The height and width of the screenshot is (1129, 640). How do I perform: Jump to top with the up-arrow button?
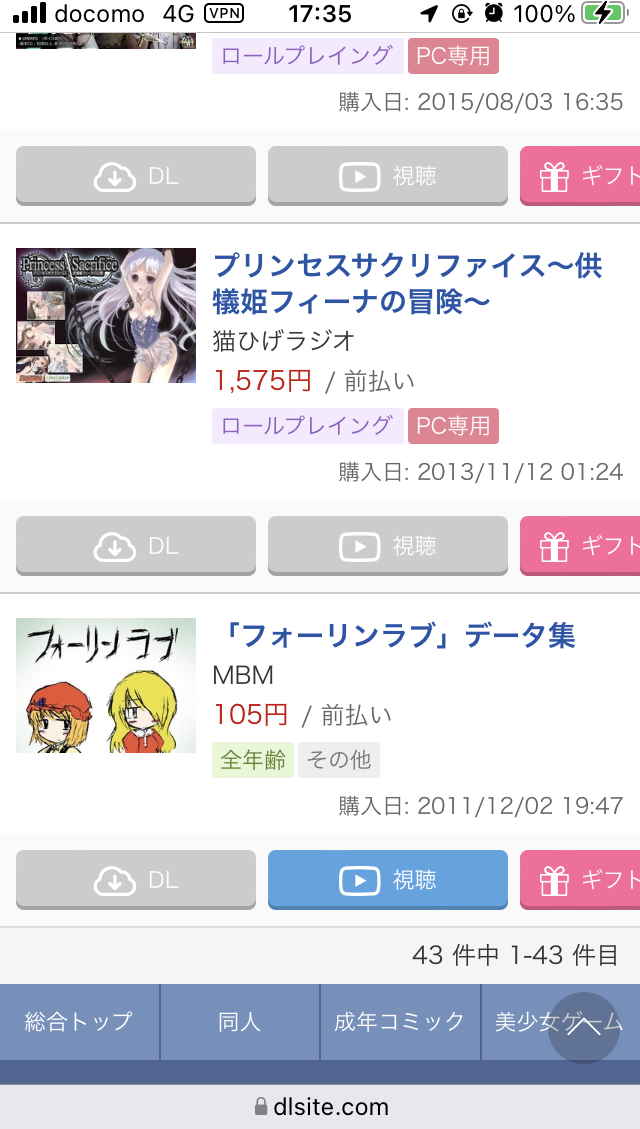click(x=584, y=1027)
